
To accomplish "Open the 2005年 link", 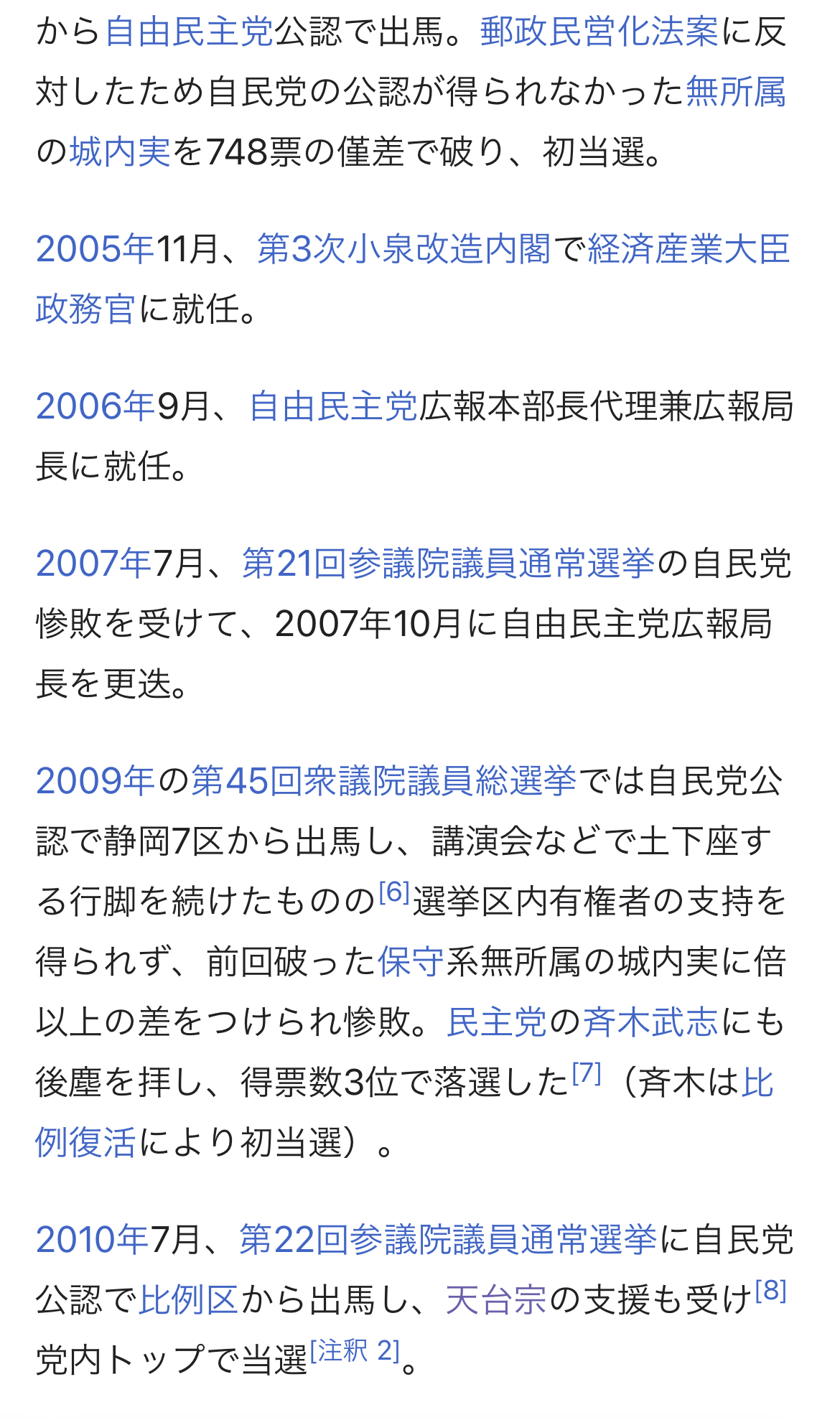I will click(x=95, y=249).
